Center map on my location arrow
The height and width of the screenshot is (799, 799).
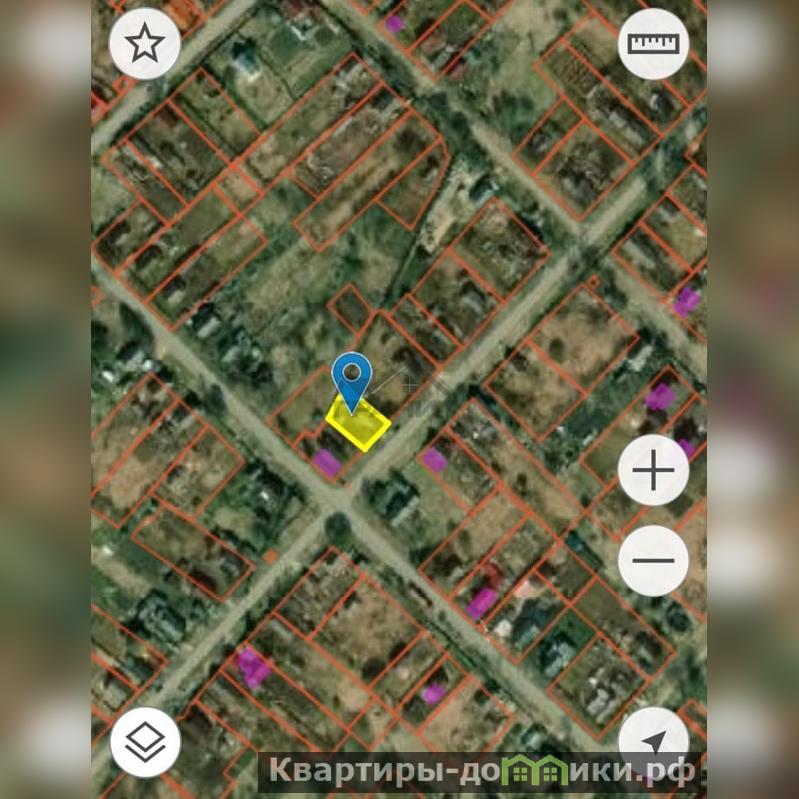tap(653, 742)
